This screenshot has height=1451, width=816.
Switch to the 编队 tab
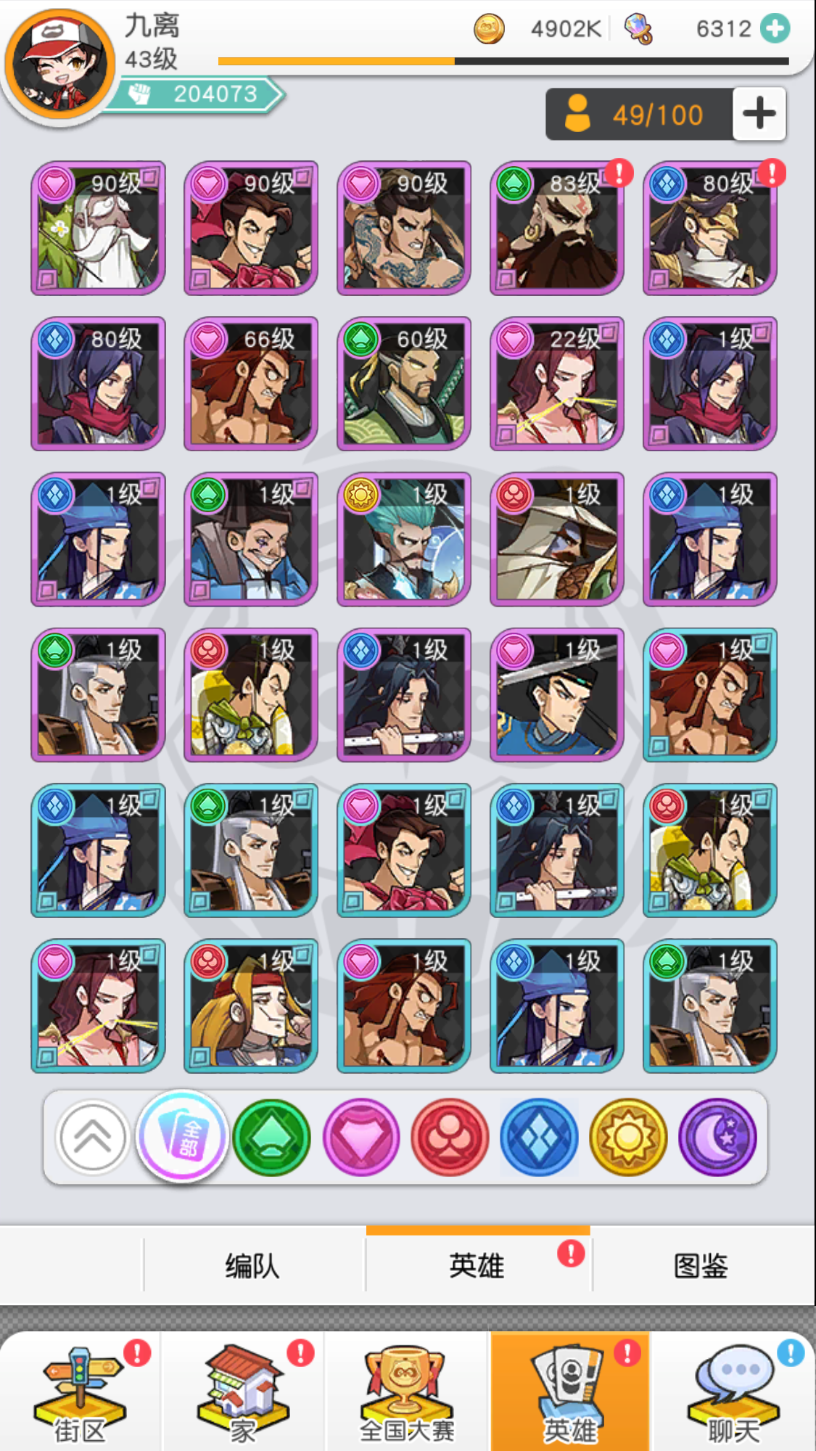(x=253, y=1266)
